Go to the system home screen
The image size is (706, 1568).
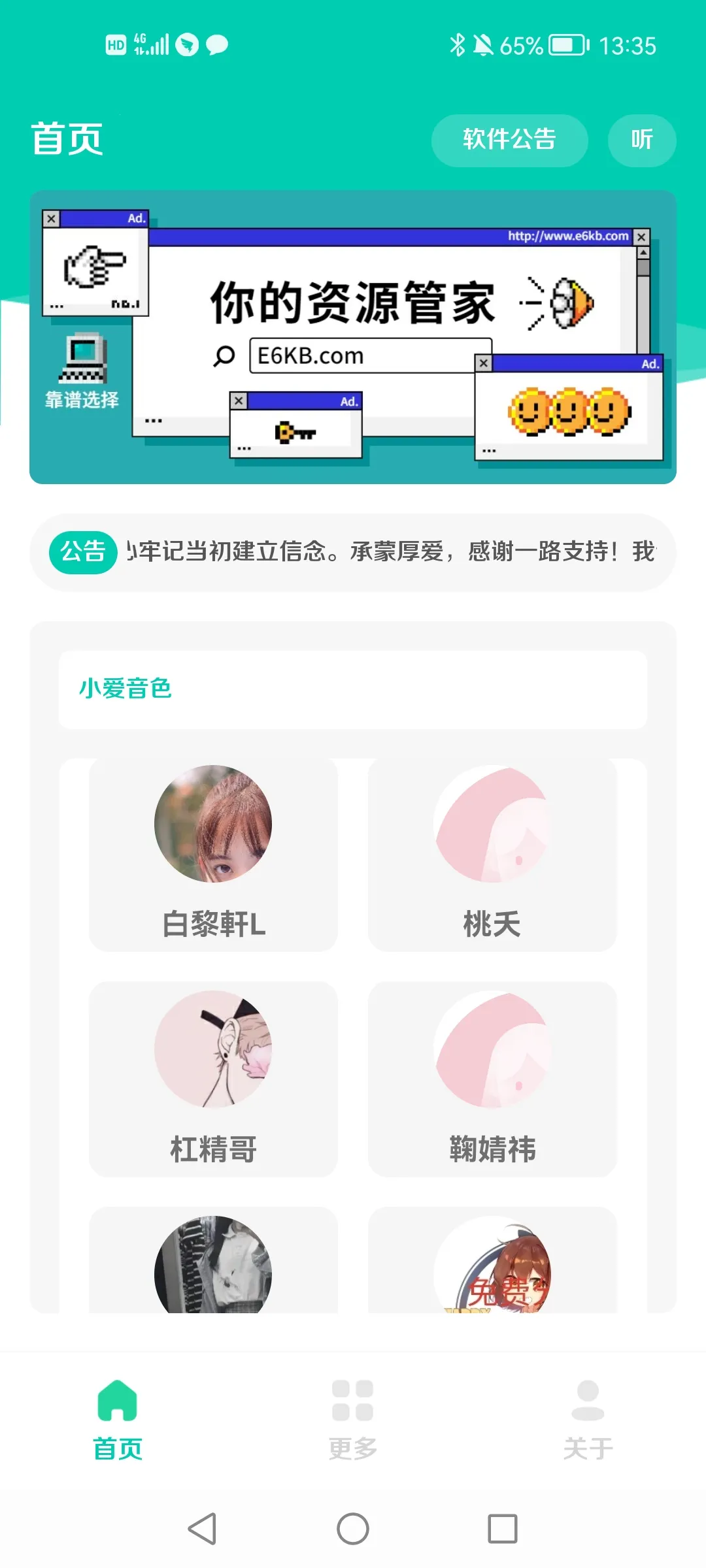353,1529
